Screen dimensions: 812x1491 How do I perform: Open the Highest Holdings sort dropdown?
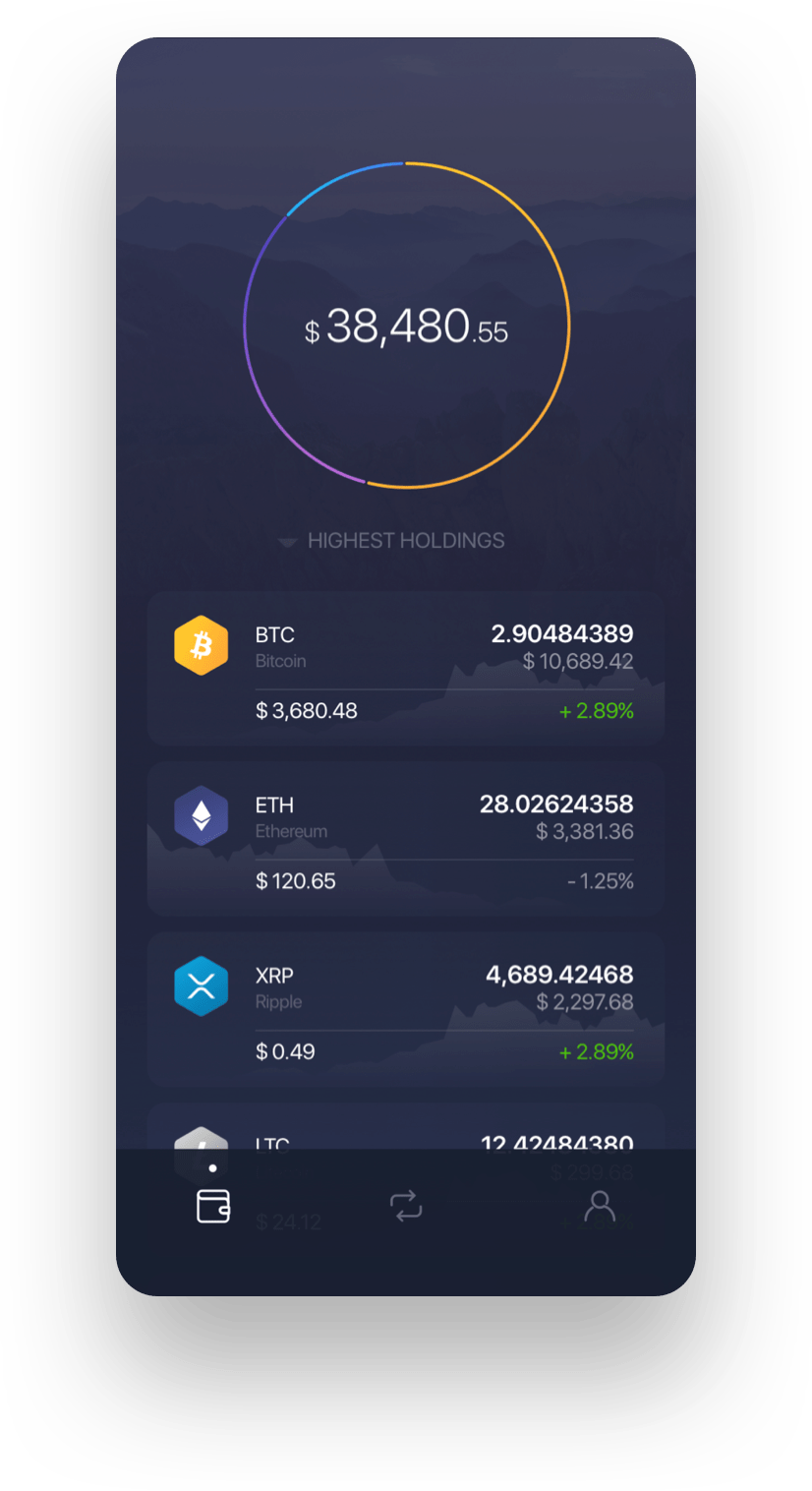point(393,541)
